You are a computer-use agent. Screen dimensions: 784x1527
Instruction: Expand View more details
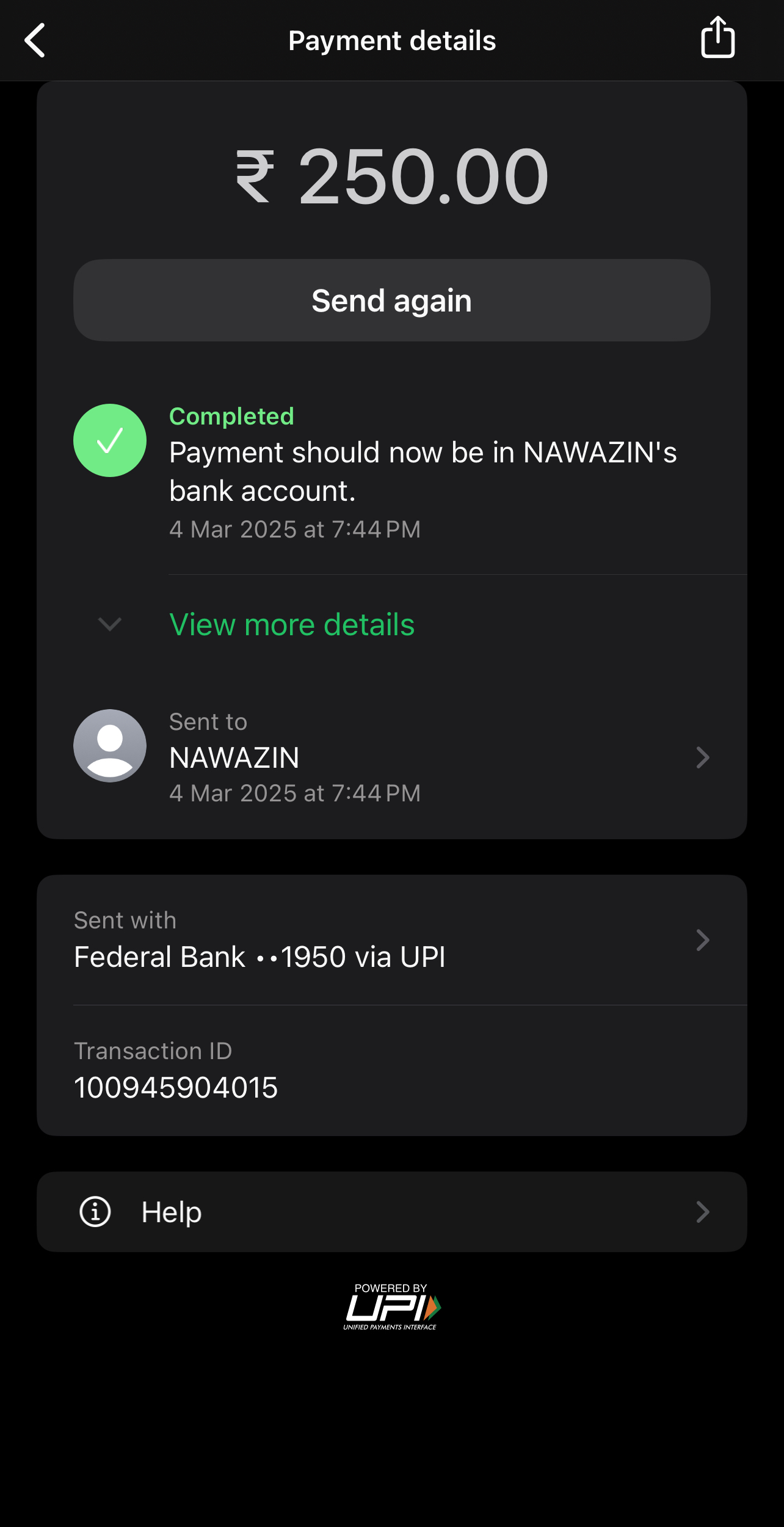click(x=292, y=624)
